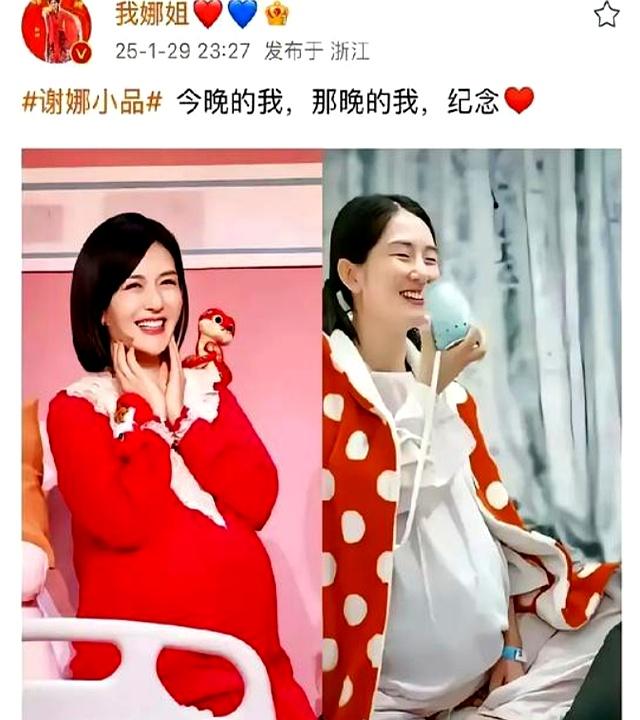Open the #谢娜小品# hashtag topic
This screenshot has width=640, height=720.
click(92, 101)
